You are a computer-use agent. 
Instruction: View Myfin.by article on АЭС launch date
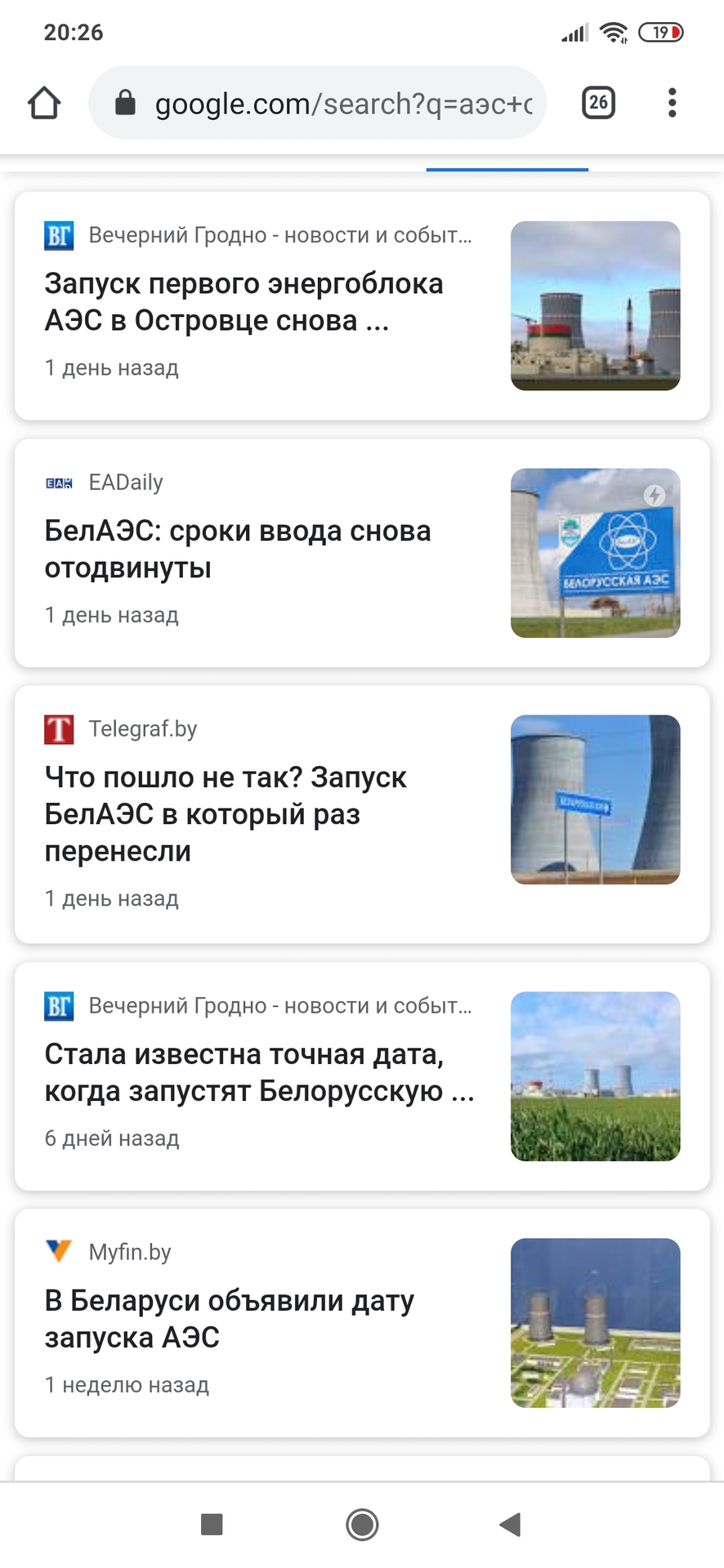(x=230, y=1319)
